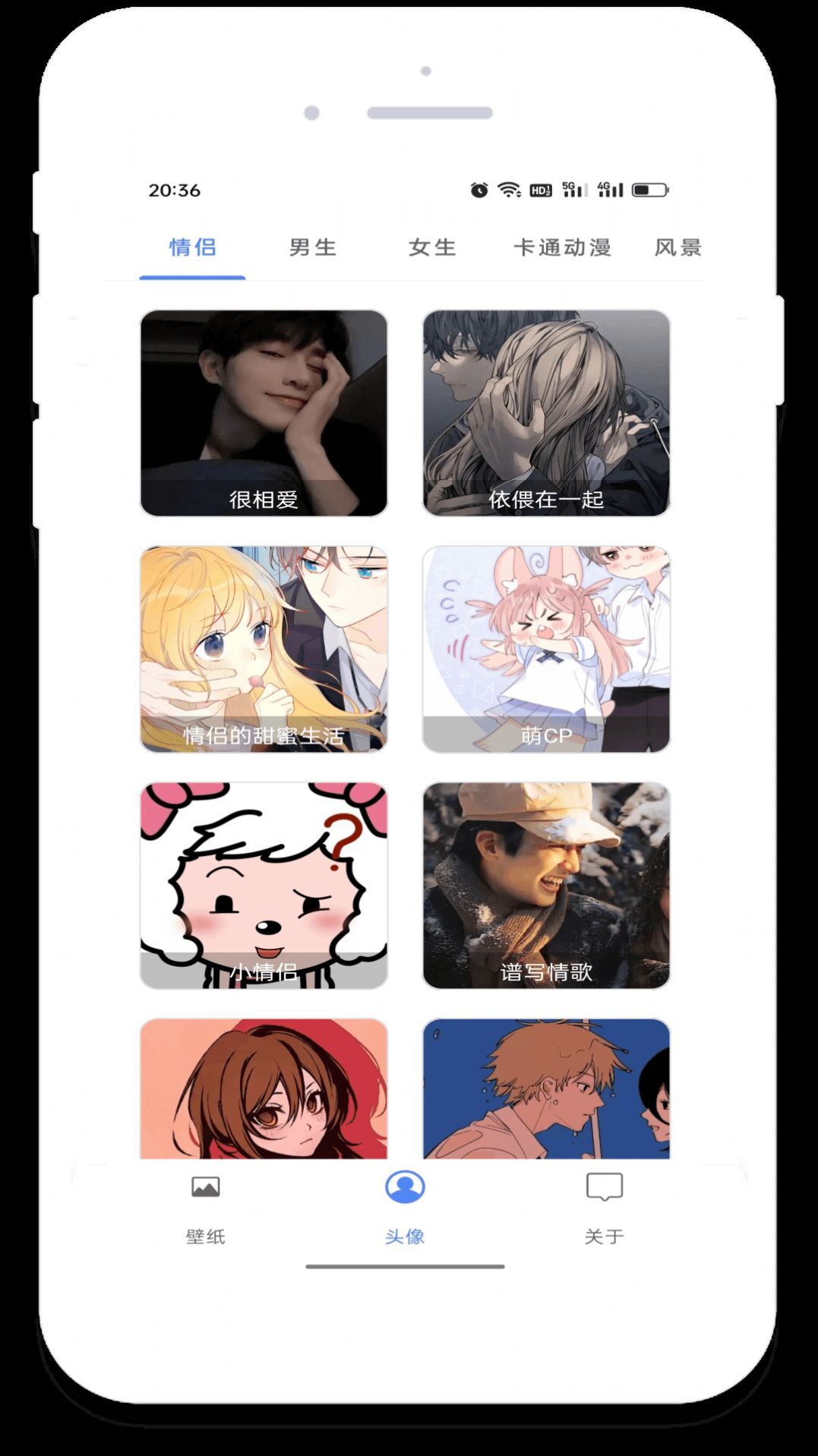Open the 萌CP avatar card
818x1456 pixels.
(x=546, y=649)
